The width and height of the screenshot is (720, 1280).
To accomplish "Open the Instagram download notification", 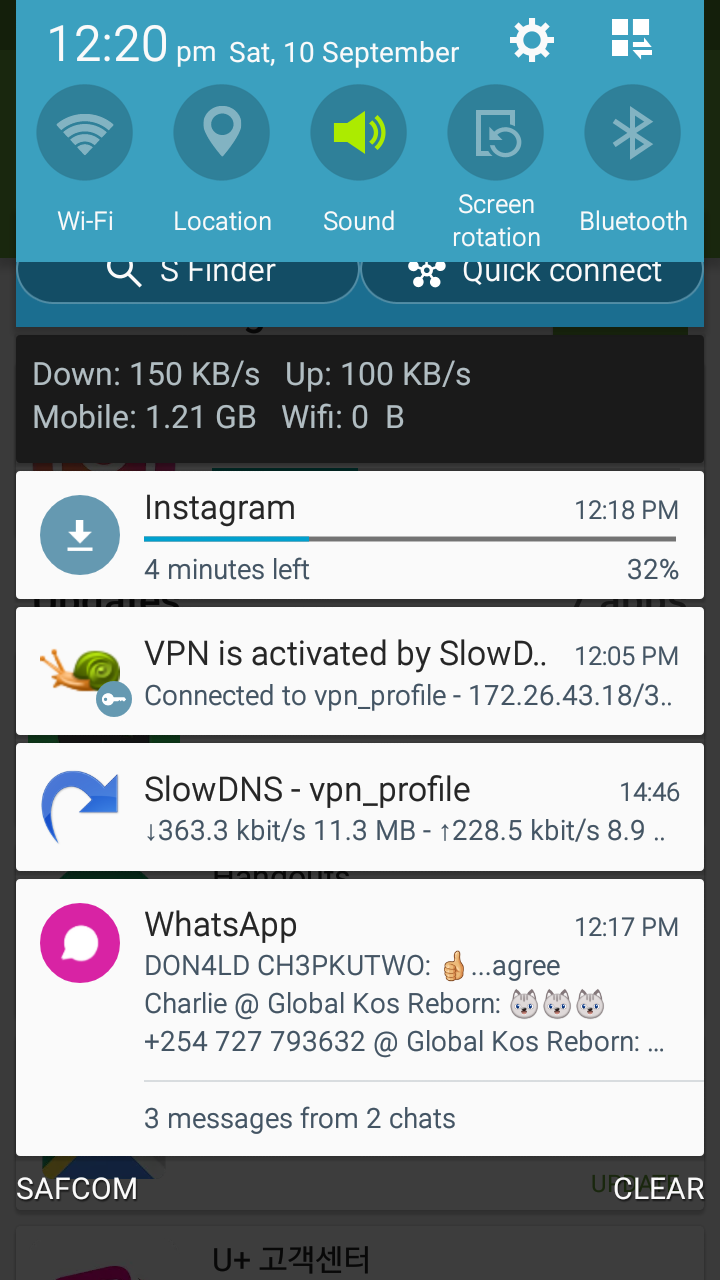I will click(x=360, y=535).
